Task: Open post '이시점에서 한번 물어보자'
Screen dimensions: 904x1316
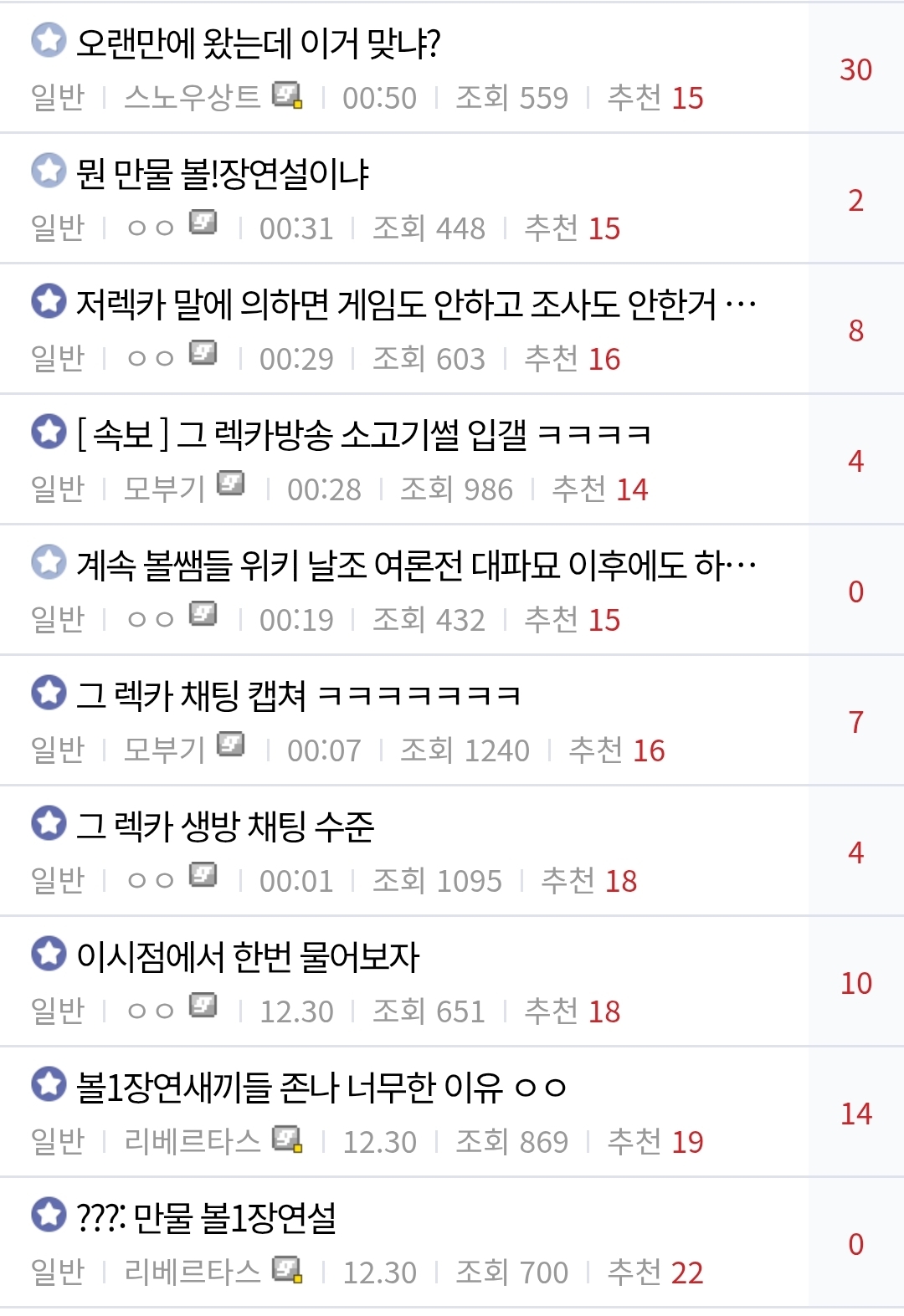Action: tap(247, 957)
